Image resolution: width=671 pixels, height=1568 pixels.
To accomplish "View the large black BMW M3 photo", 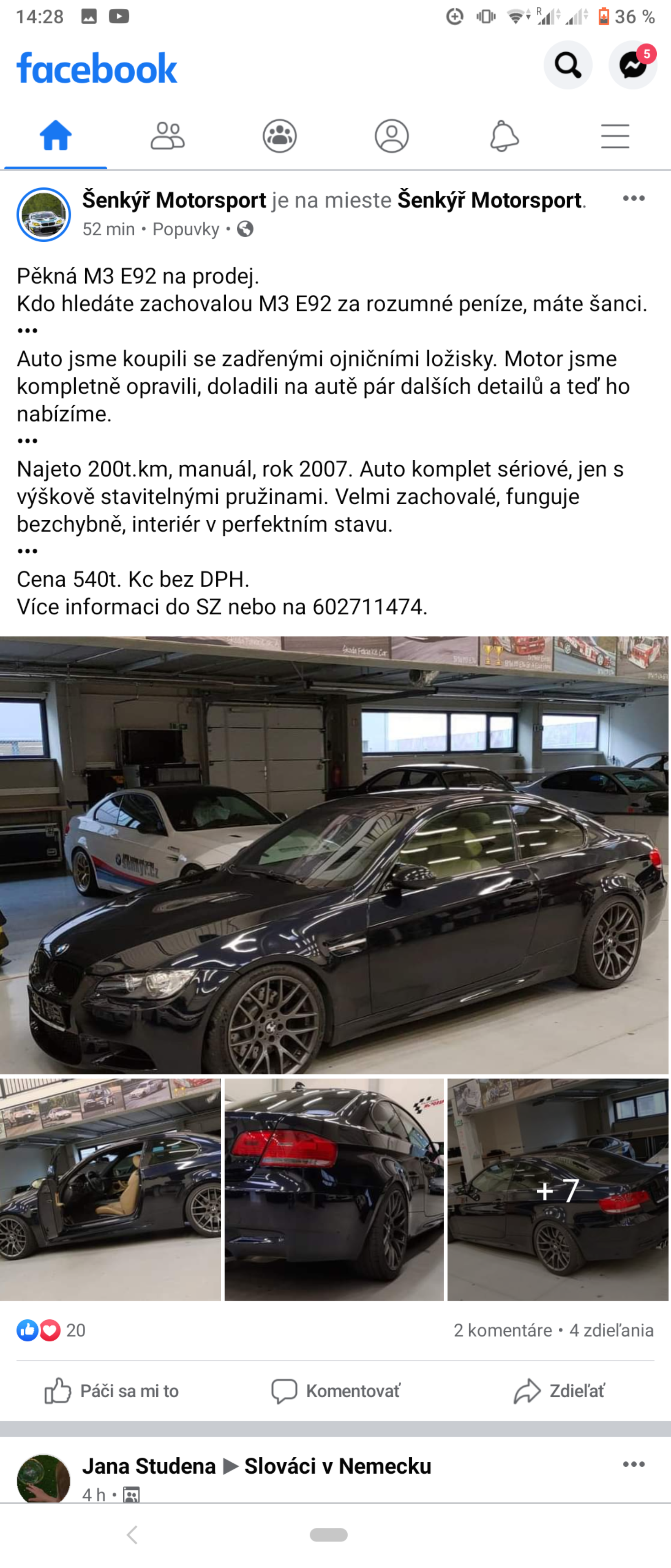I will click(335, 855).
